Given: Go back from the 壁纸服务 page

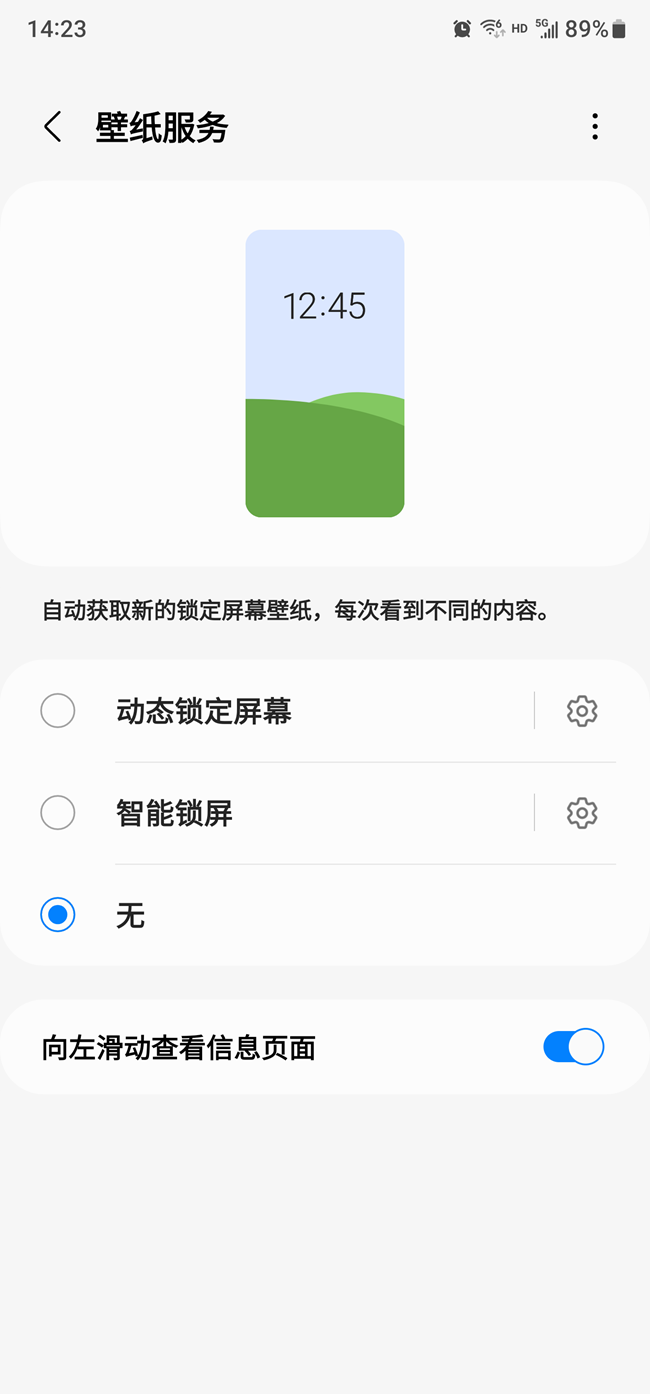Looking at the screenshot, I should click(x=53, y=127).
